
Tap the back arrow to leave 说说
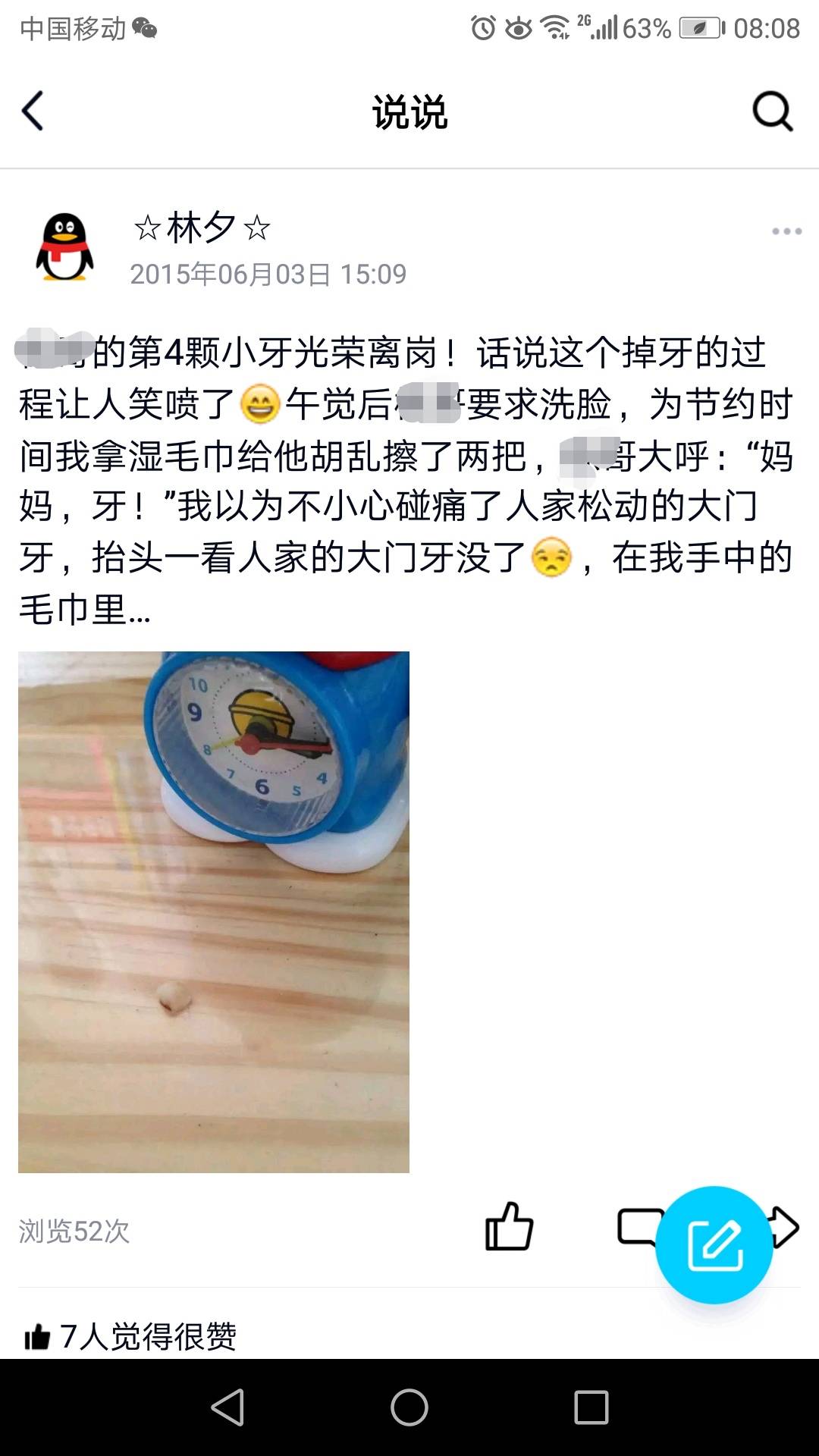(32, 111)
